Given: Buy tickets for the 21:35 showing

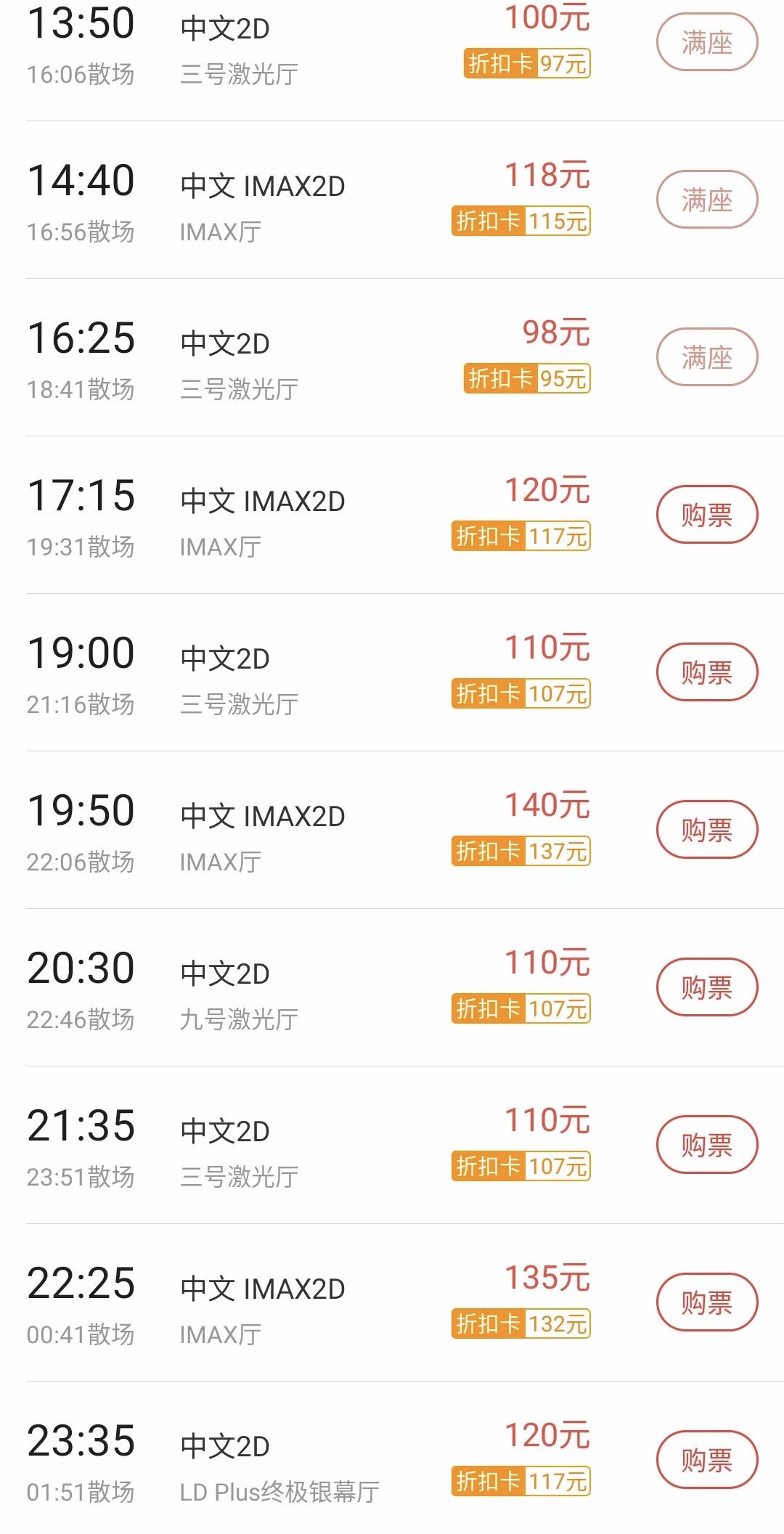Looking at the screenshot, I should coord(707,1145).
